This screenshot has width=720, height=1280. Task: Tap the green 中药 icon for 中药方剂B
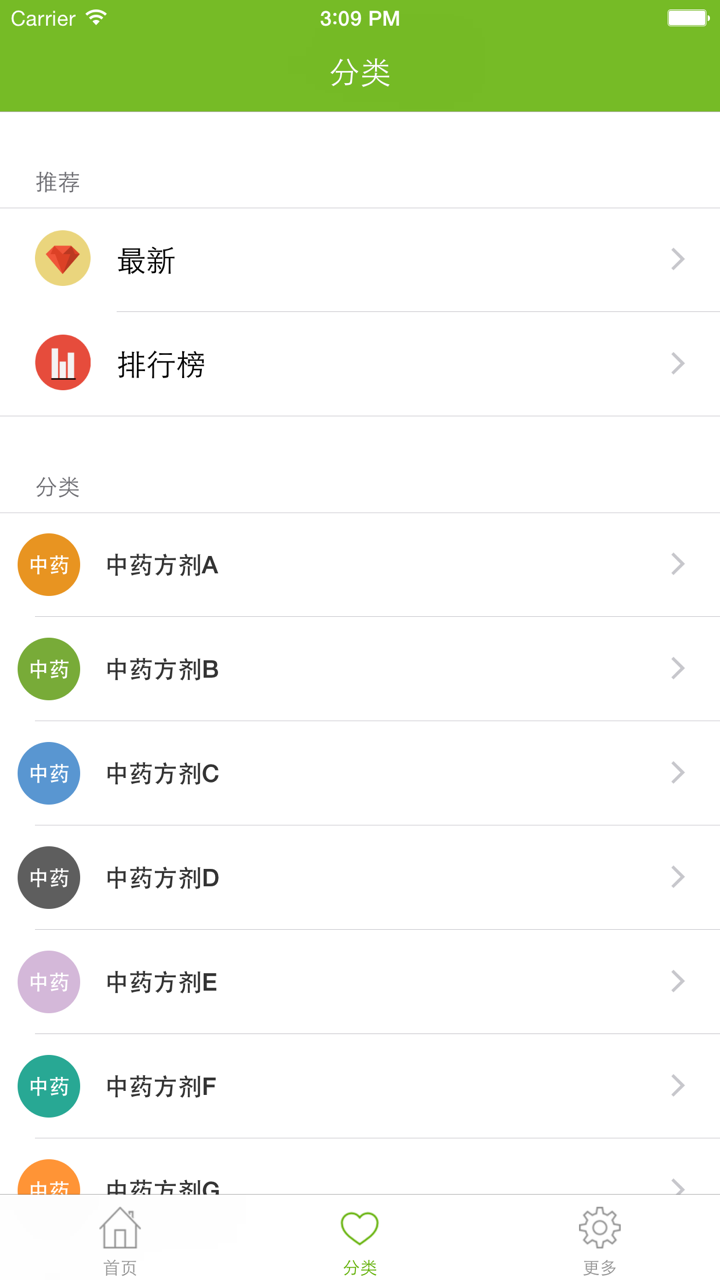pyautogui.click(x=48, y=669)
